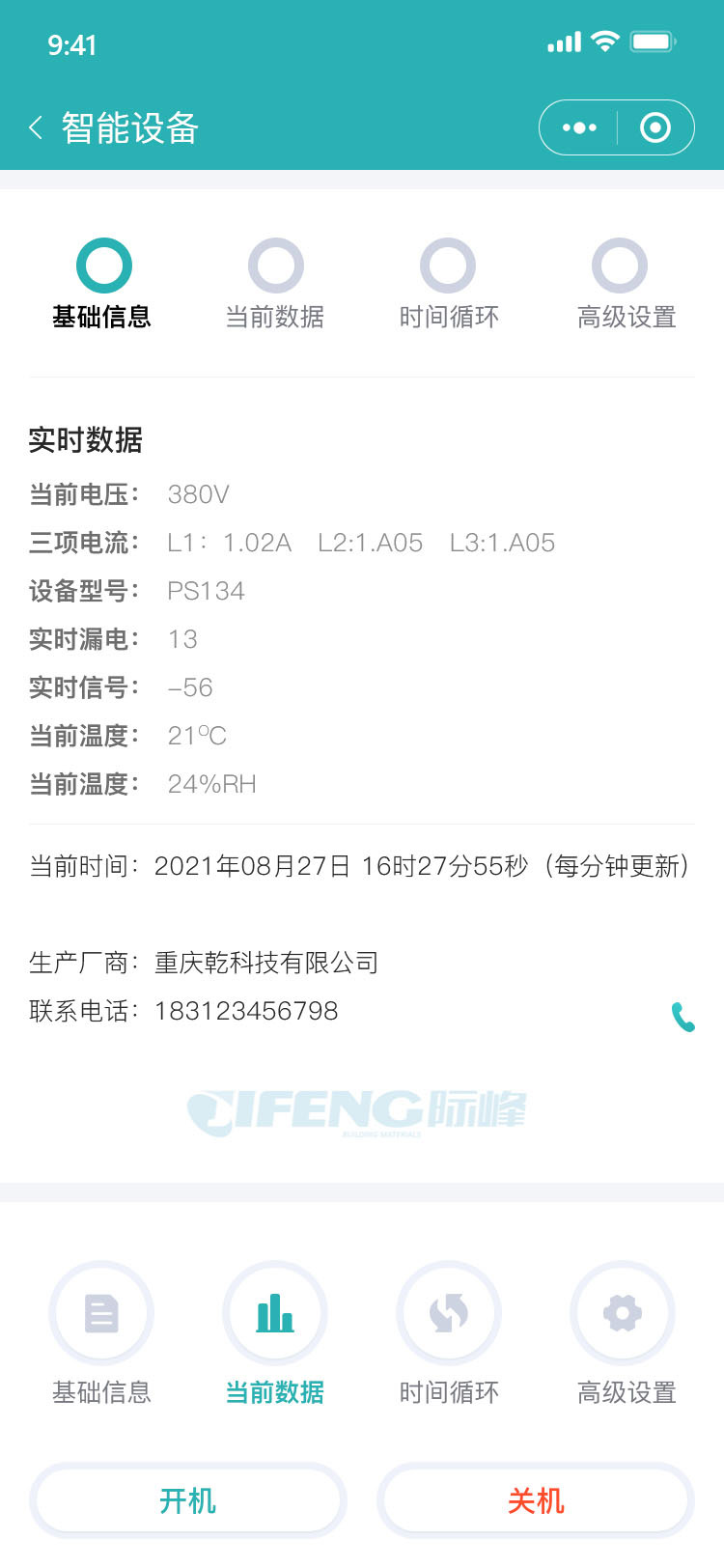Open bottom 基础信息 with document icon
The height and width of the screenshot is (1568, 724).
[x=101, y=1334]
